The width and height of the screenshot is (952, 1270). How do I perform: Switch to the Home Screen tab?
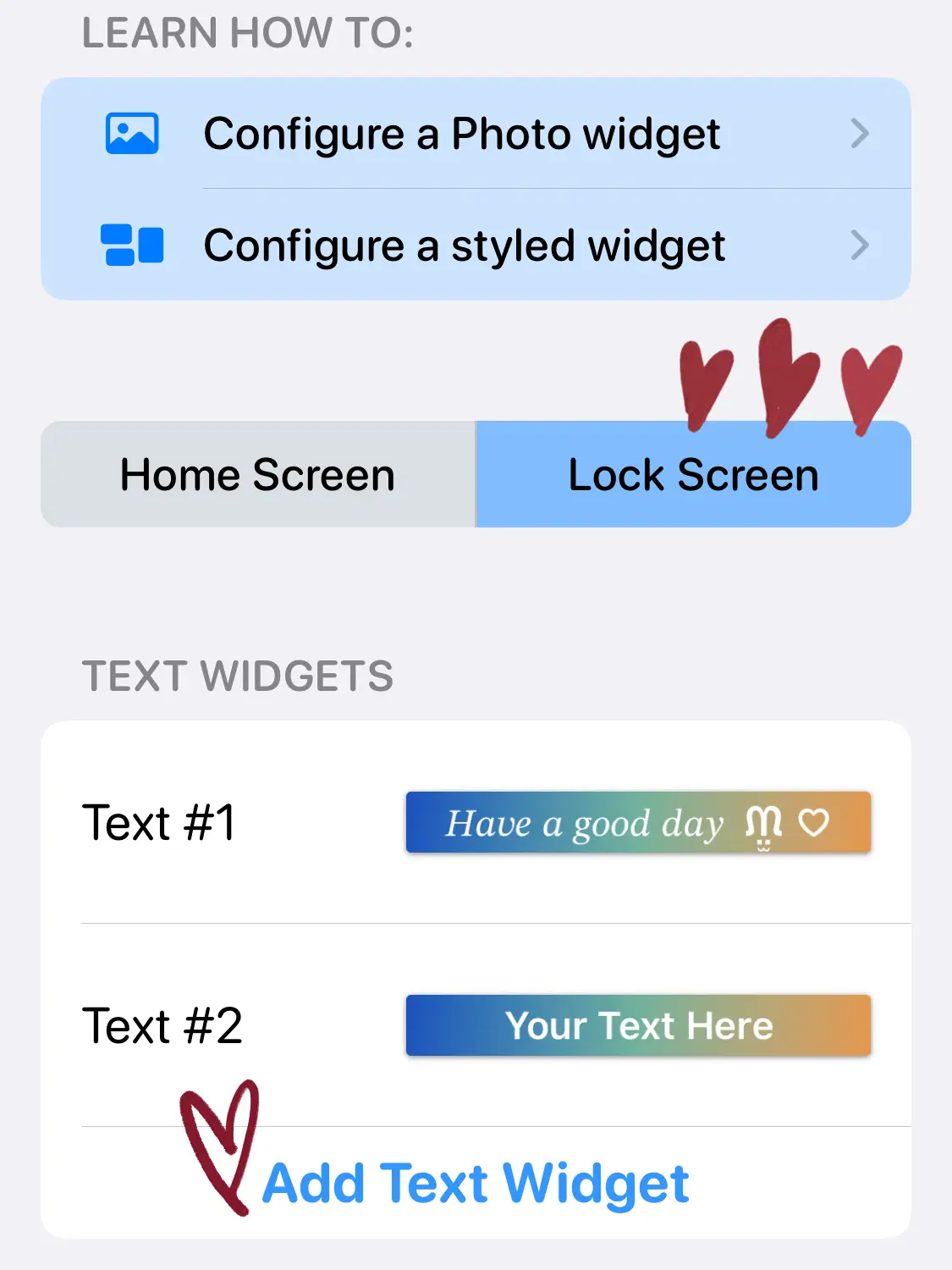pyautogui.click(x=258, y=475)
